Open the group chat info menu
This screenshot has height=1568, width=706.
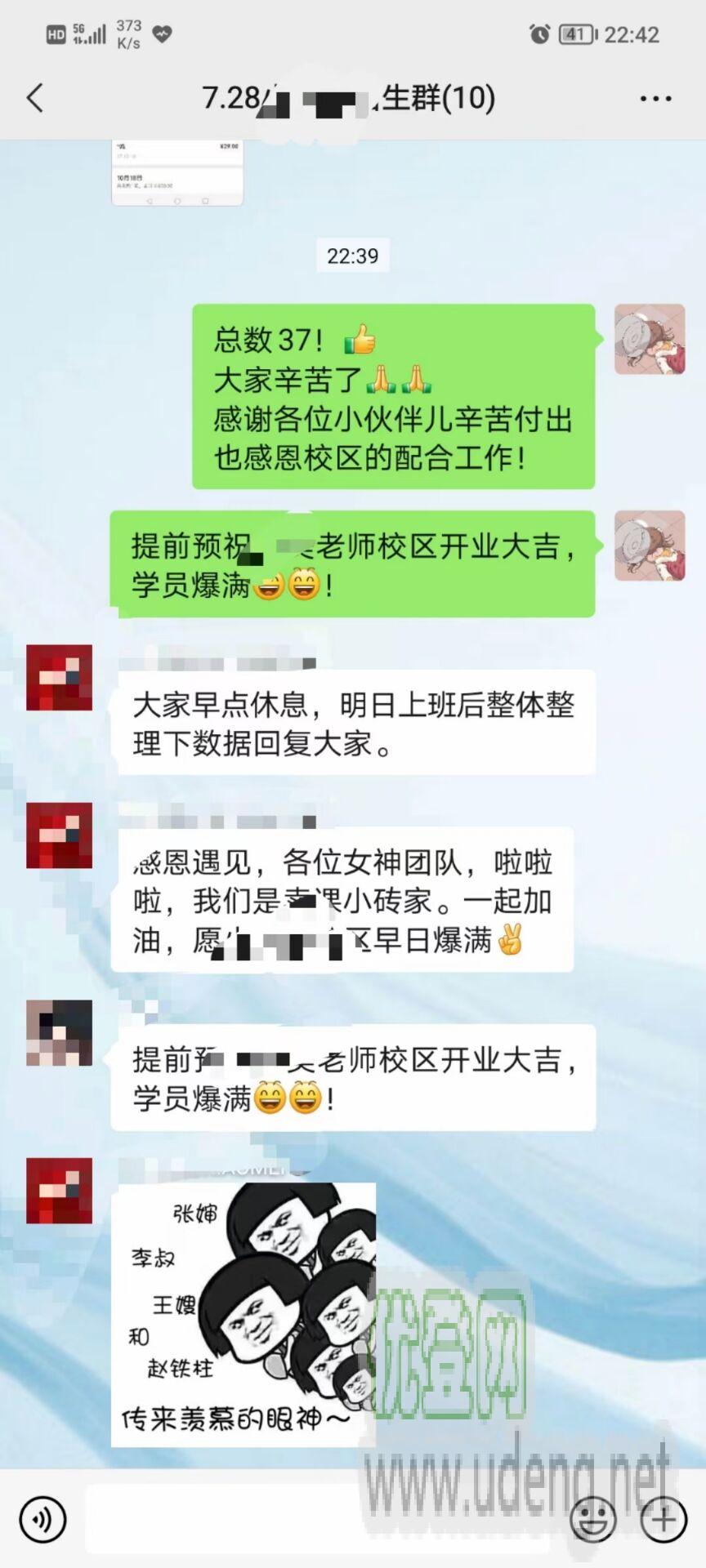pyautogui.click(x=655, y=99)
